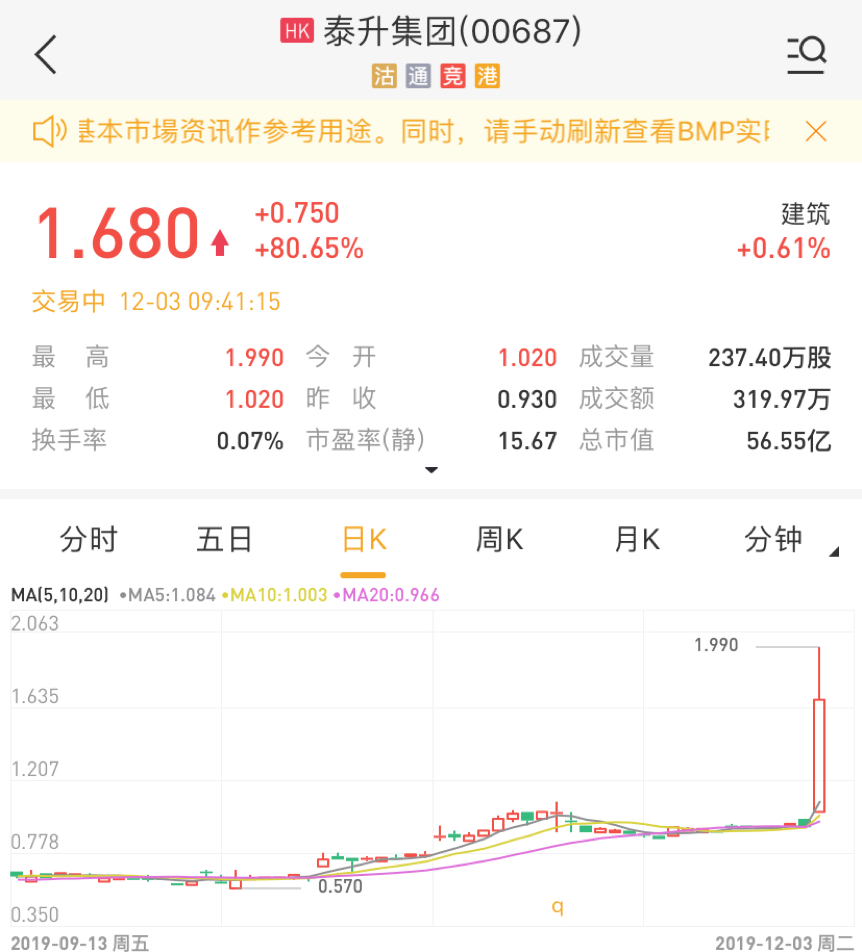Switch to the 周K chart tab
The height and width of the screenshot is (952, 862).
tap(499, 540)
